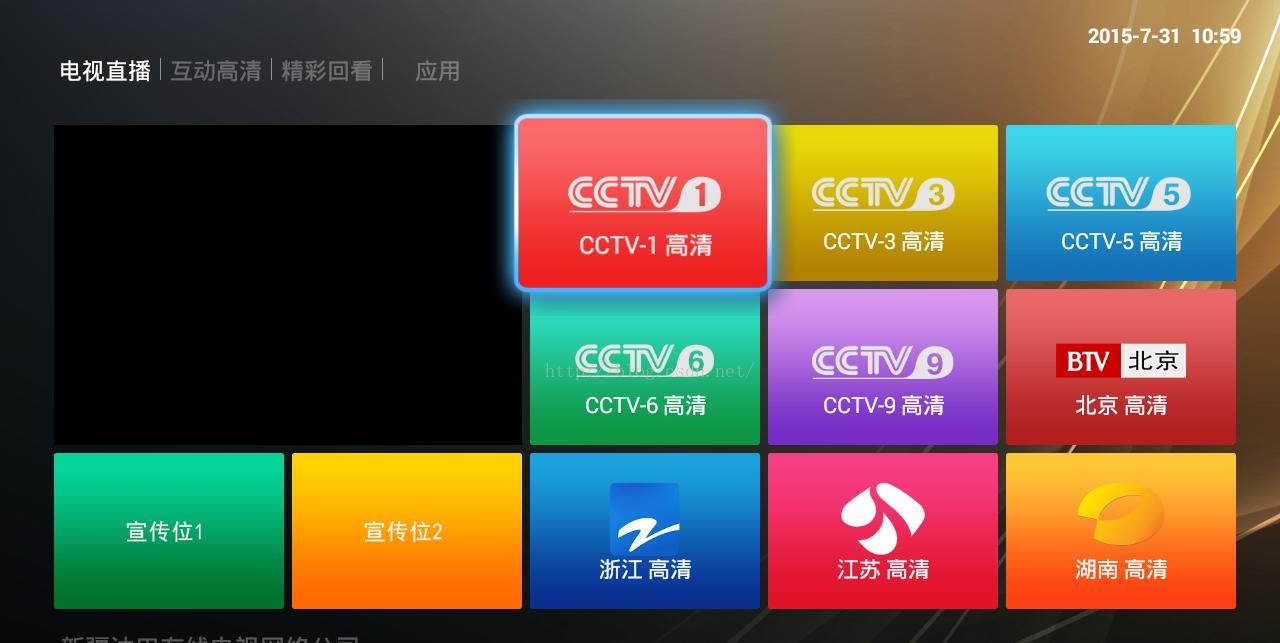Screen dimensions: 1280x643
Task: Go to the 应用 tab
Action: pos(437,71)
